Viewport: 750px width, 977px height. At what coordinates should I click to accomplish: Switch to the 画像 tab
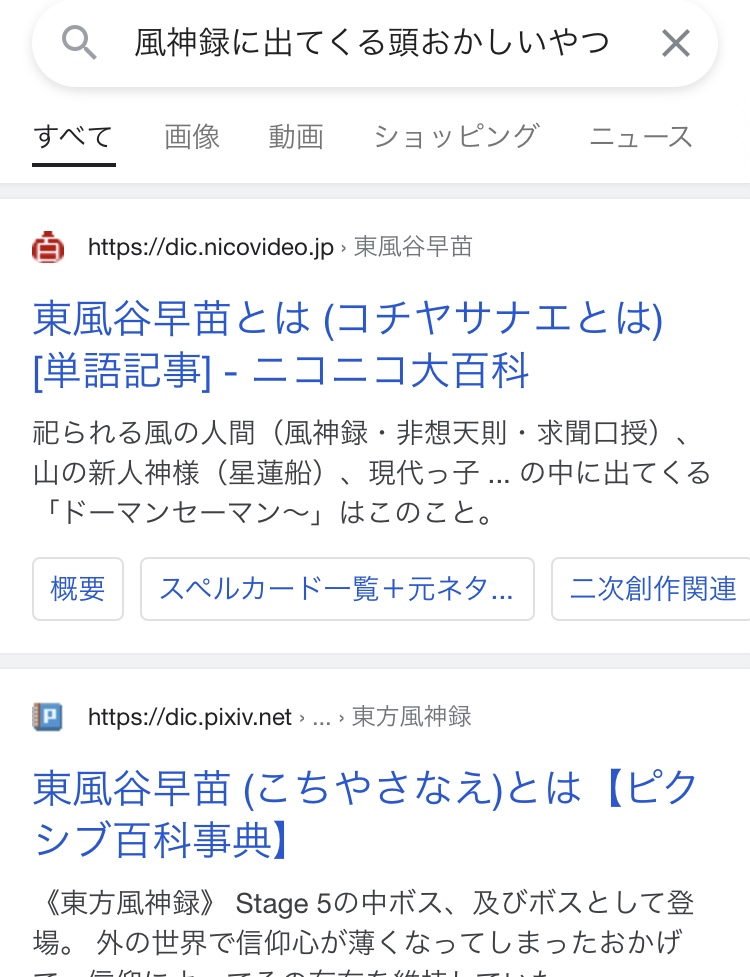point(192,137)
